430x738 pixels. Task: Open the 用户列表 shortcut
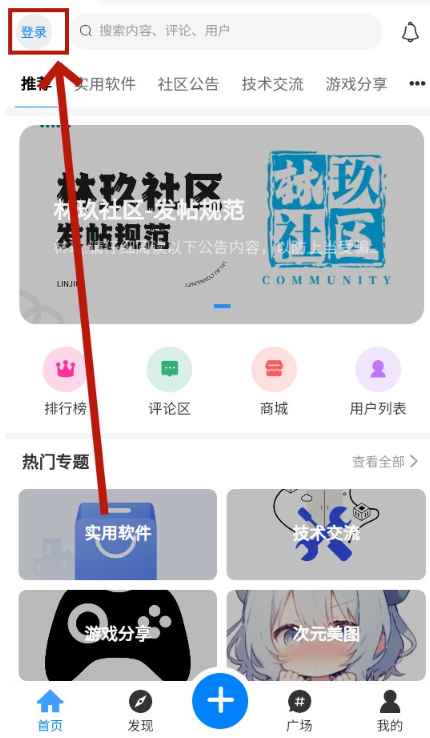point(378,381)
